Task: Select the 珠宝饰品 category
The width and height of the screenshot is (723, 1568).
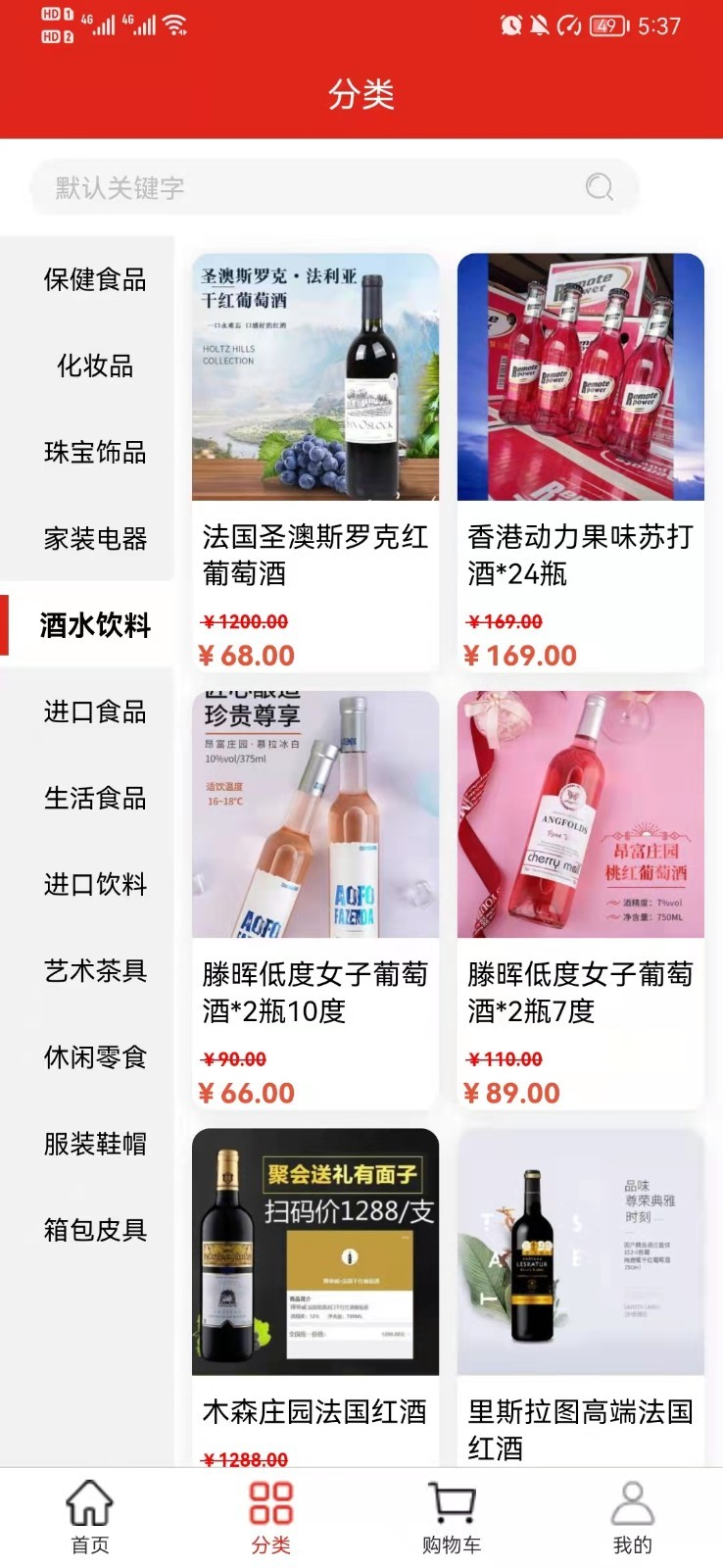Action: [95, 454]
